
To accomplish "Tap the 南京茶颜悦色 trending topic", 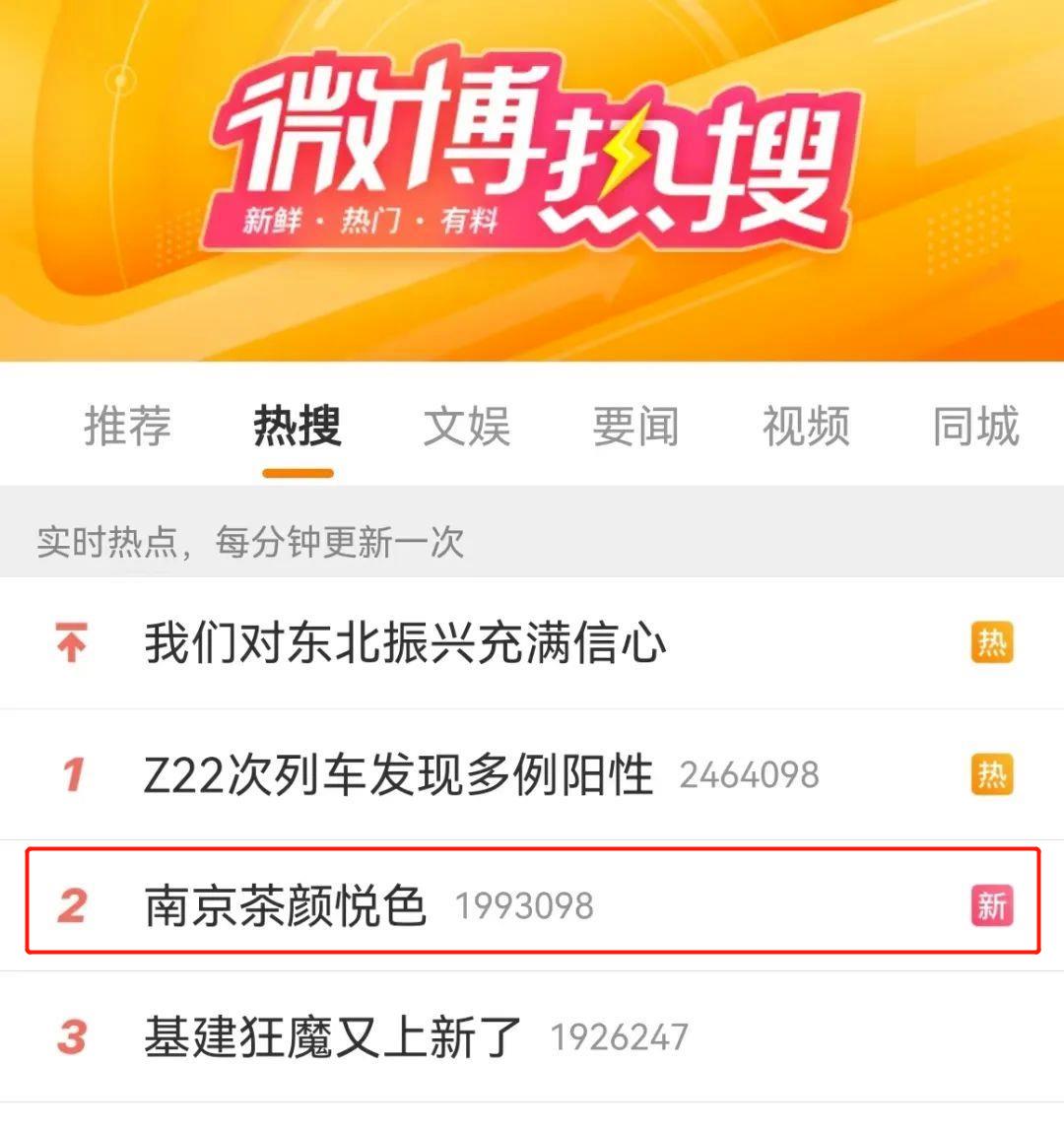I will [x=286, y=905].
